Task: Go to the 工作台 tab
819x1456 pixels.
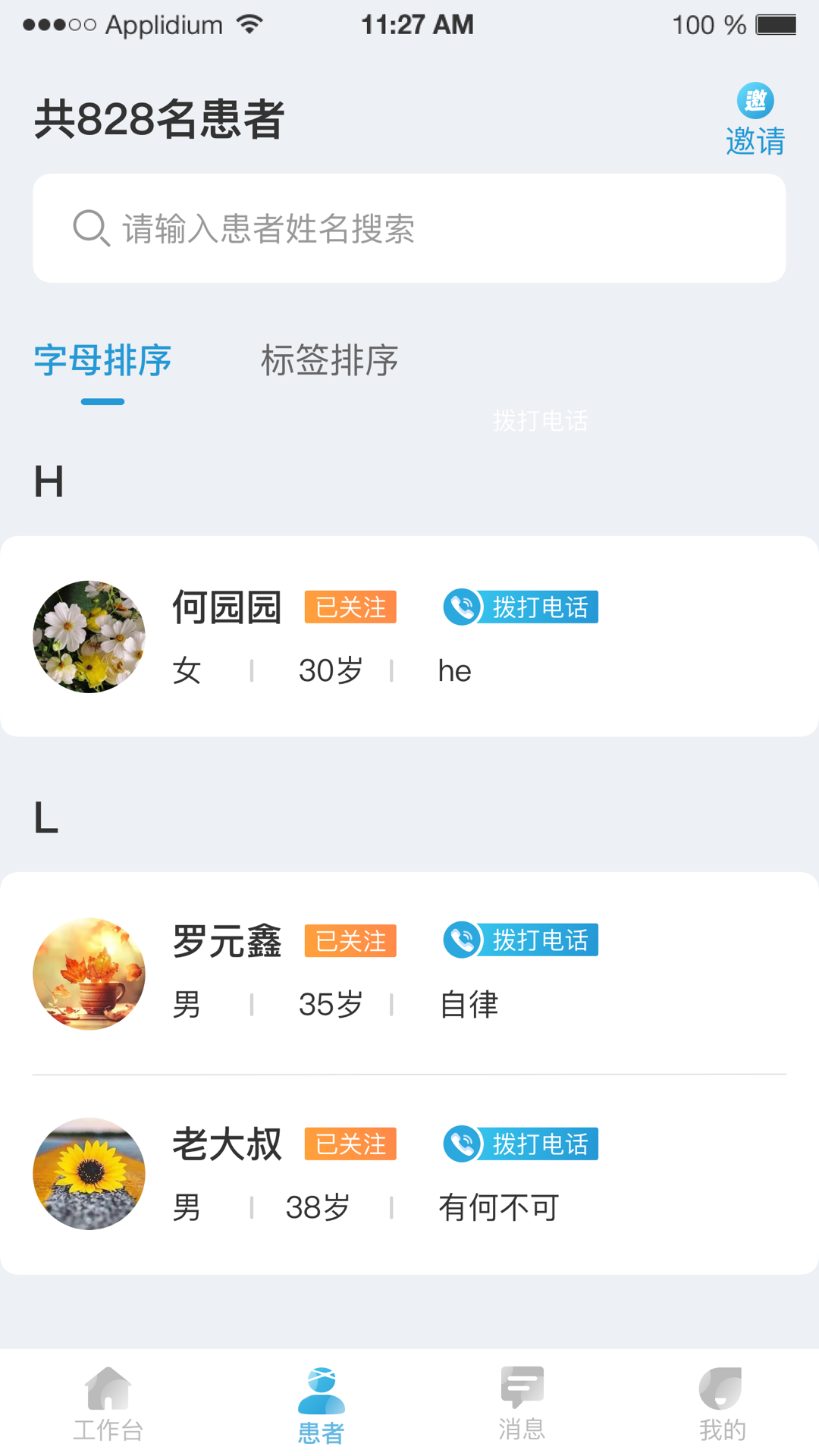Action: [108, 1404]
